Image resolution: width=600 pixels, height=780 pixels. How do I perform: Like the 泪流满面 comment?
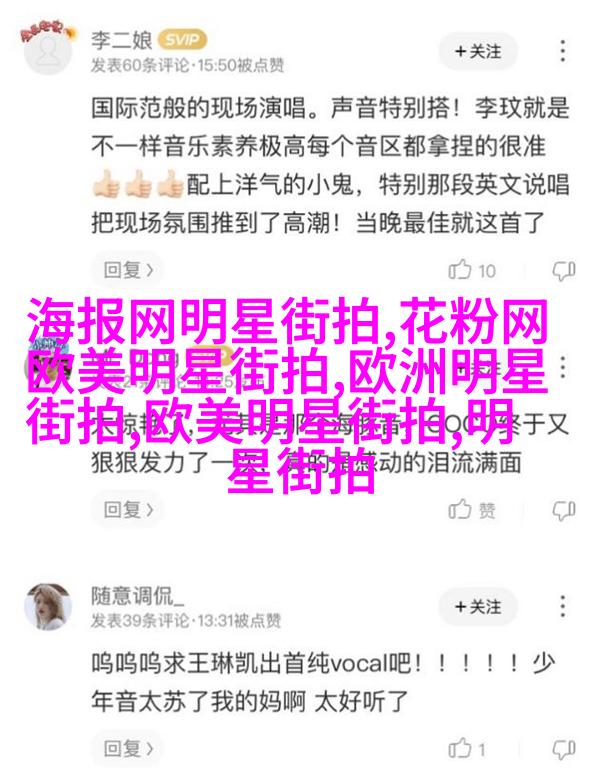(x=473, y=510)
